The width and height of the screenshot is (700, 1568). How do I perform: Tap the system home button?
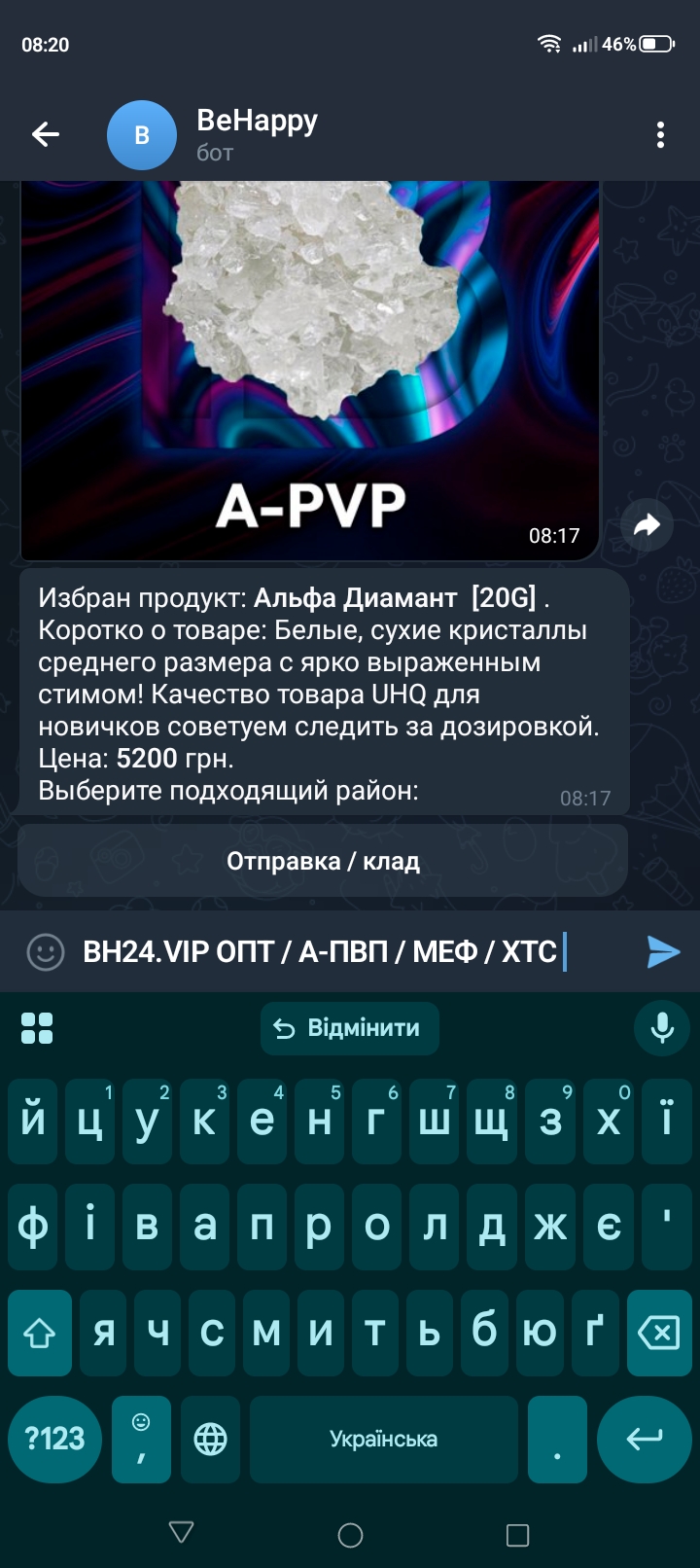click(x=350, y=1535)
